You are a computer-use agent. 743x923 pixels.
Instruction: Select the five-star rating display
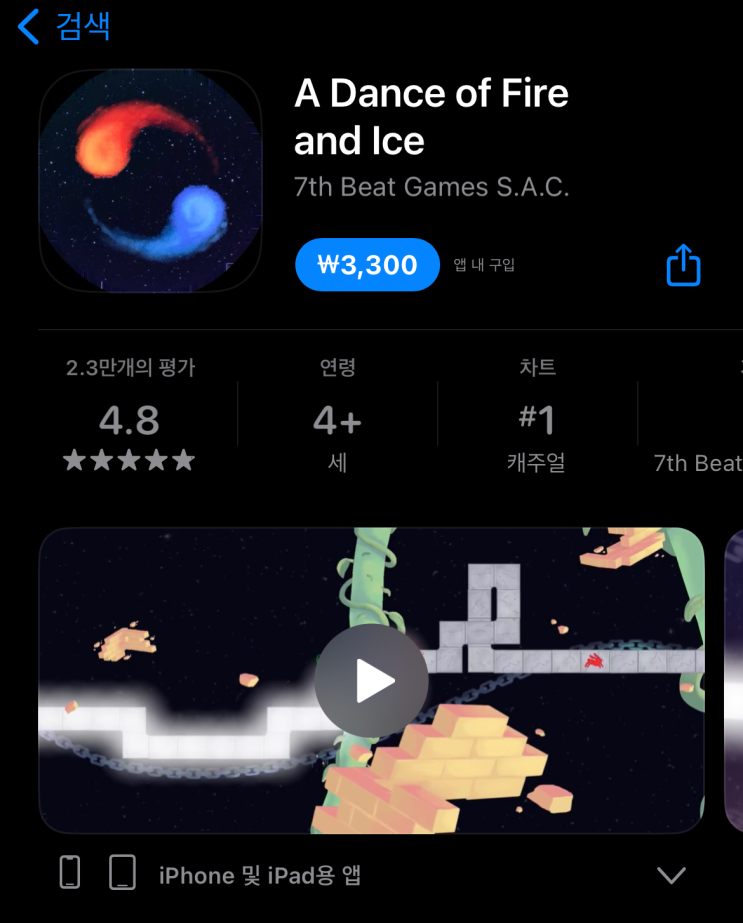pyautogui.click(x=129, y=460)
